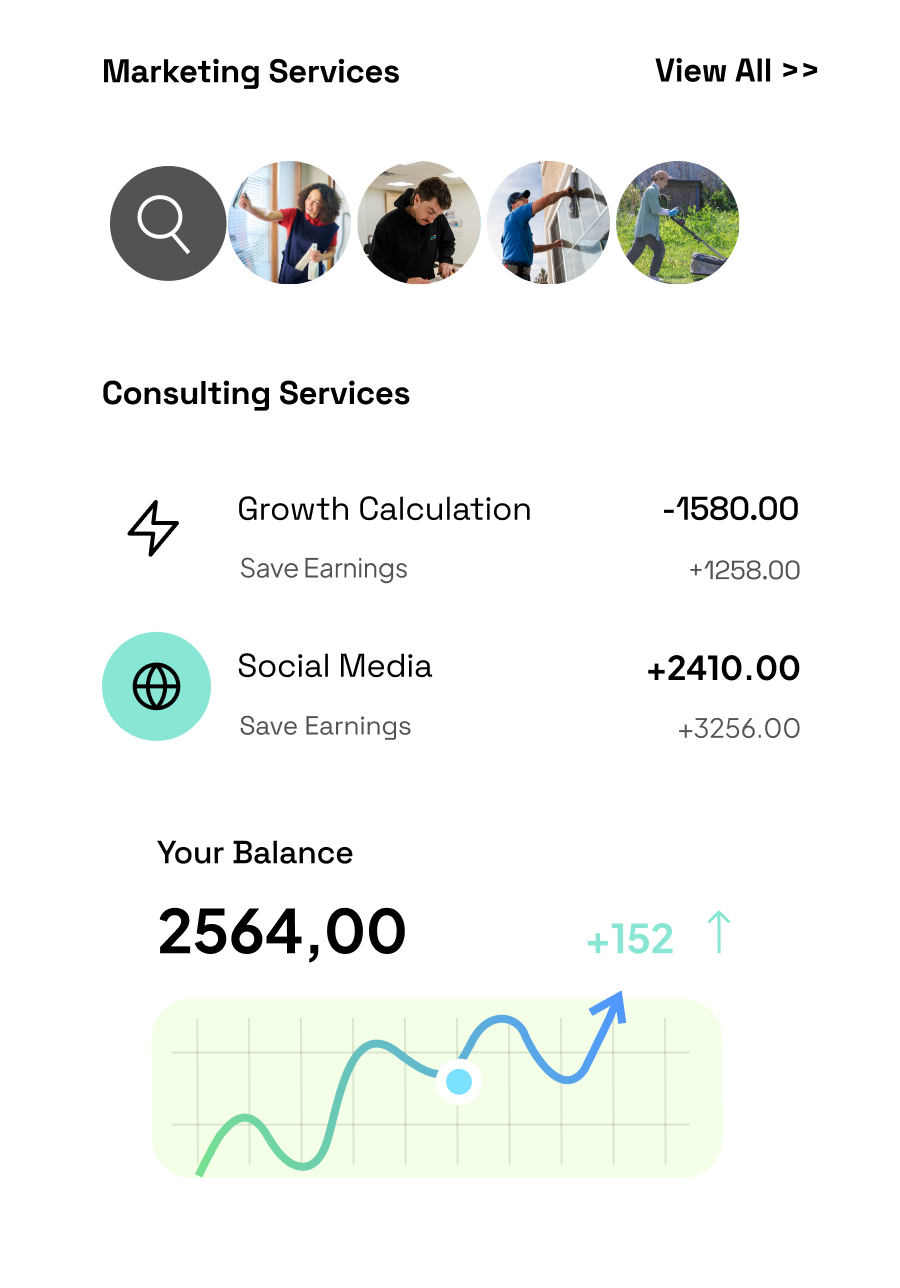Screen dimensions: 900x1288
Task: Open the Growth Calculation row
Action: (x=384, y=510)
